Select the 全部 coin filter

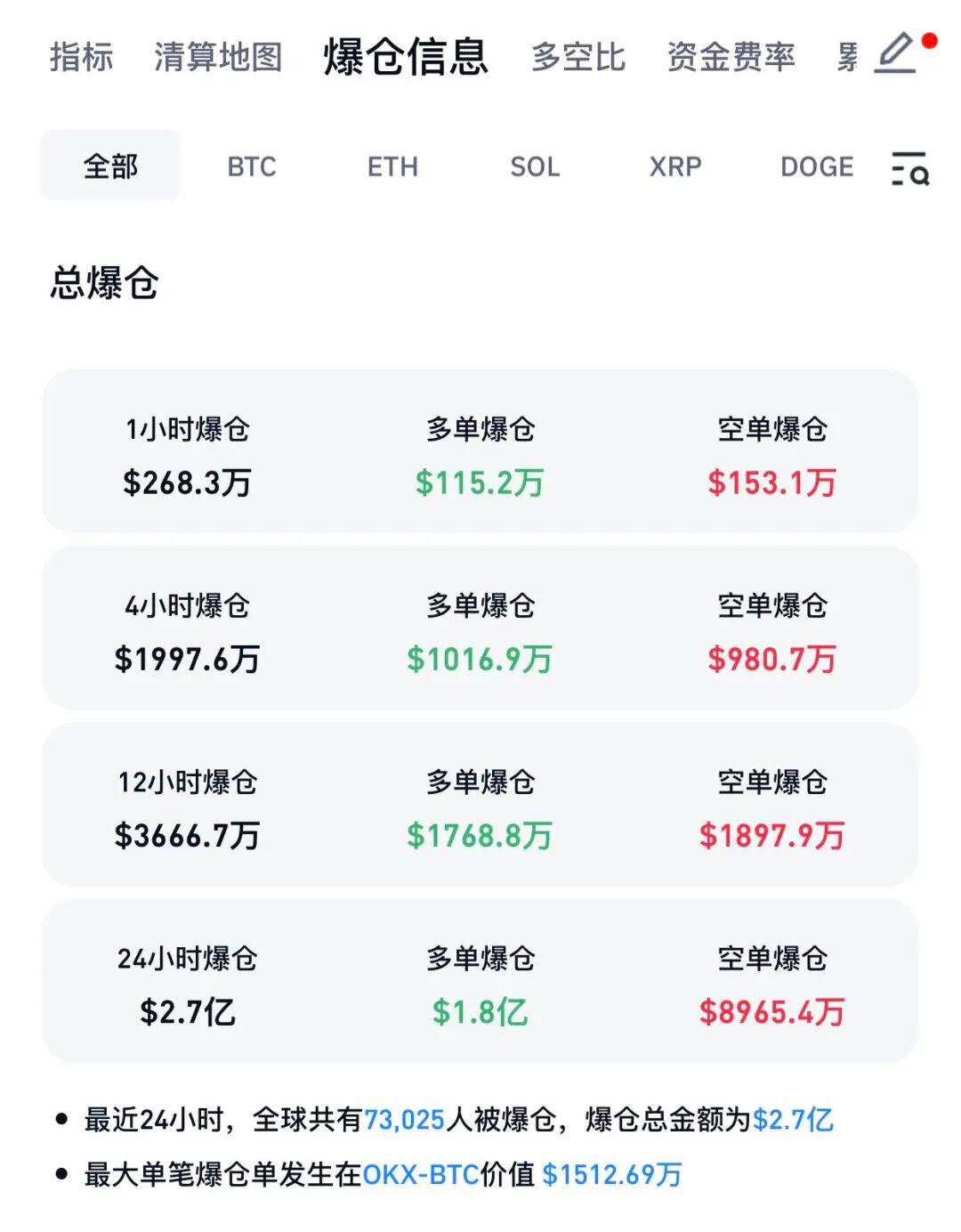click(110, 166)
